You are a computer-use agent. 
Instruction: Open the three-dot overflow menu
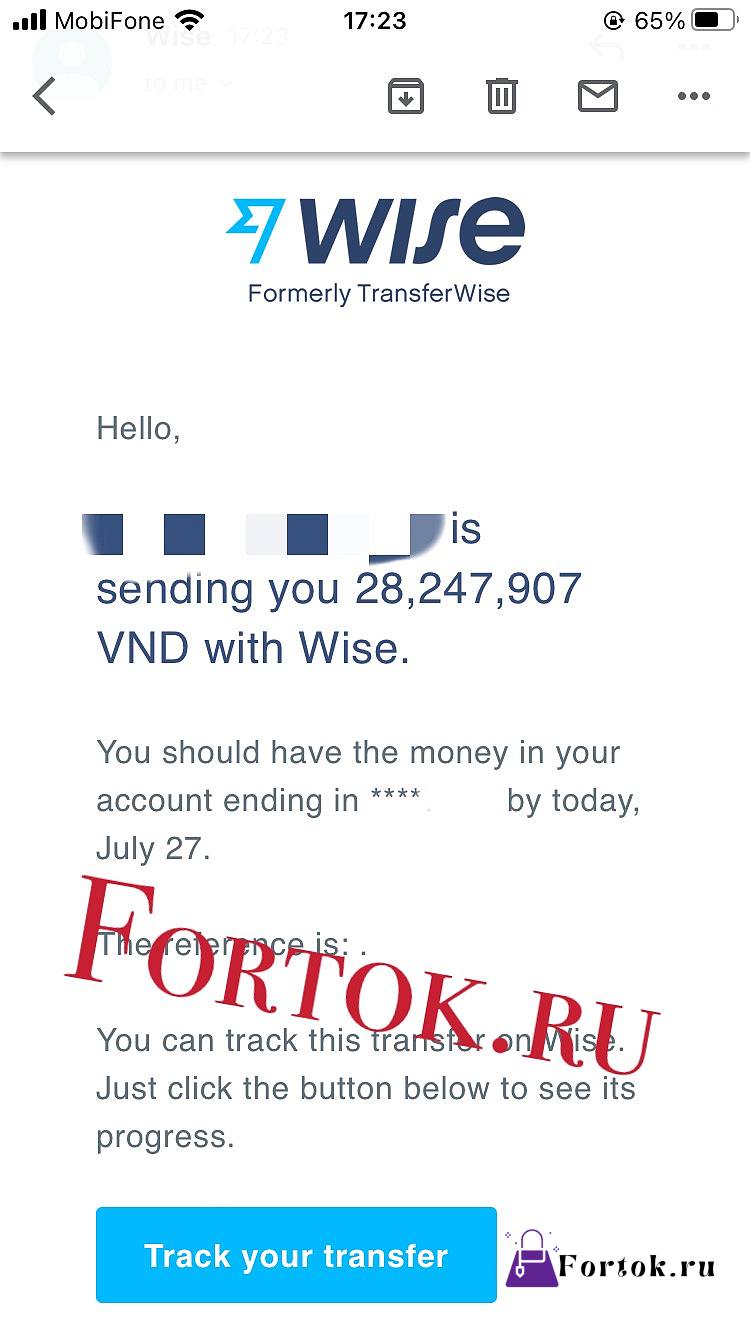point(693,97)
